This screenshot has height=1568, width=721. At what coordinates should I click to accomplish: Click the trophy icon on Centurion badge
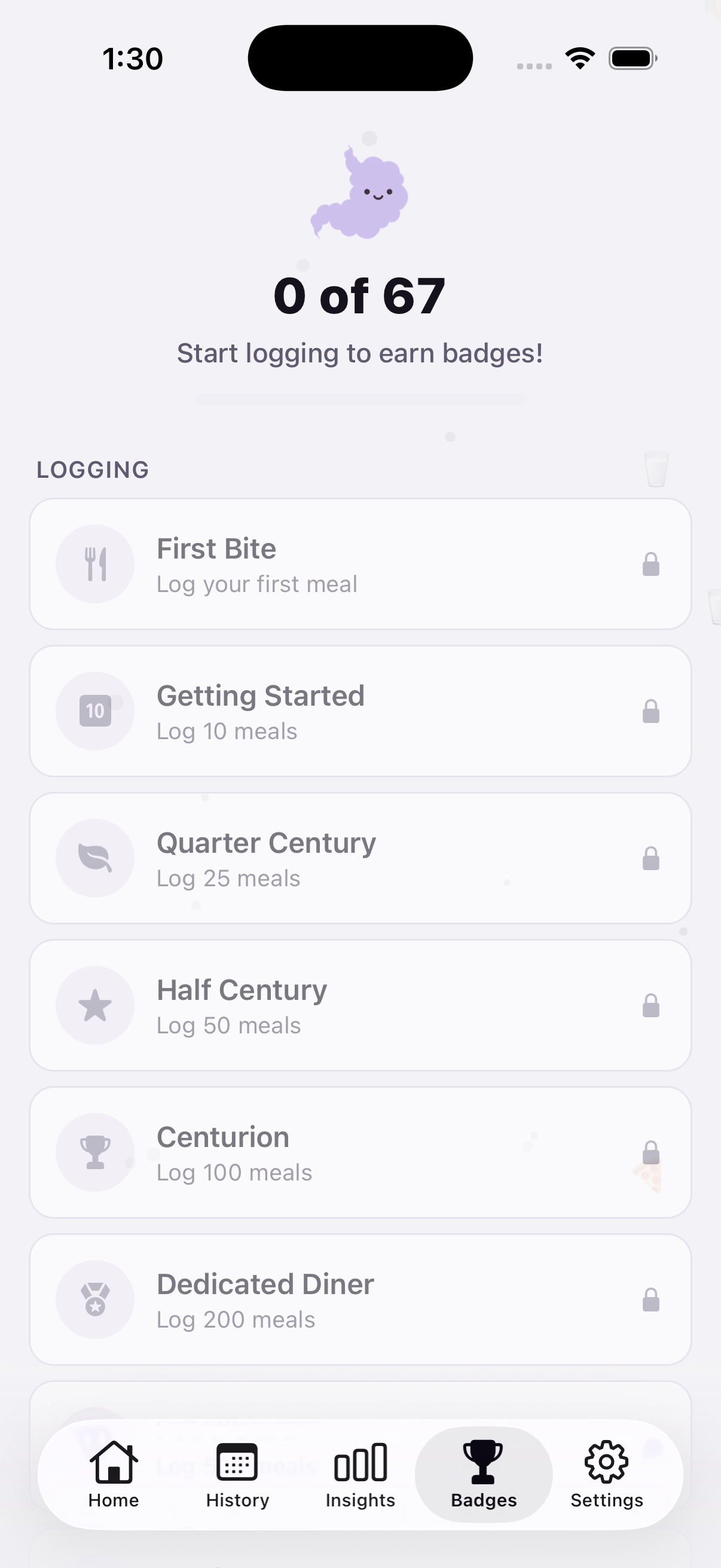click(x=94, y=1152)
